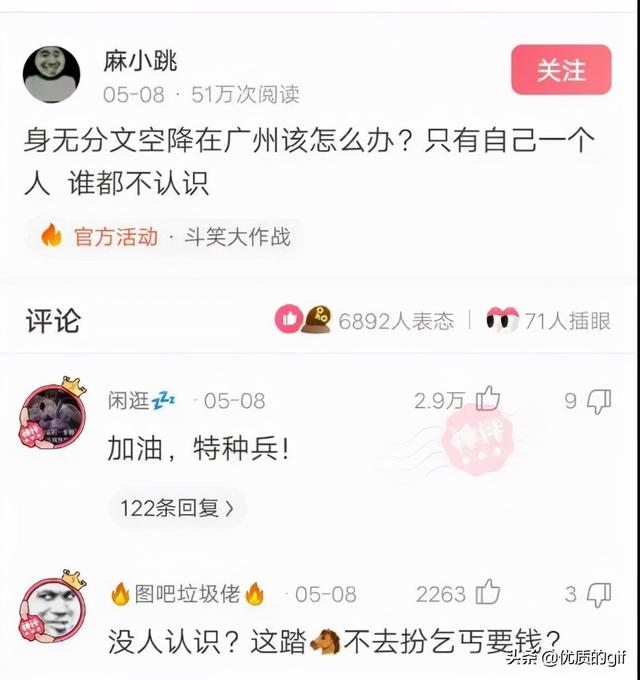The image size is (640, 680).
Task: Open 麻小跳's profile avatar
Action: point(52,73)
